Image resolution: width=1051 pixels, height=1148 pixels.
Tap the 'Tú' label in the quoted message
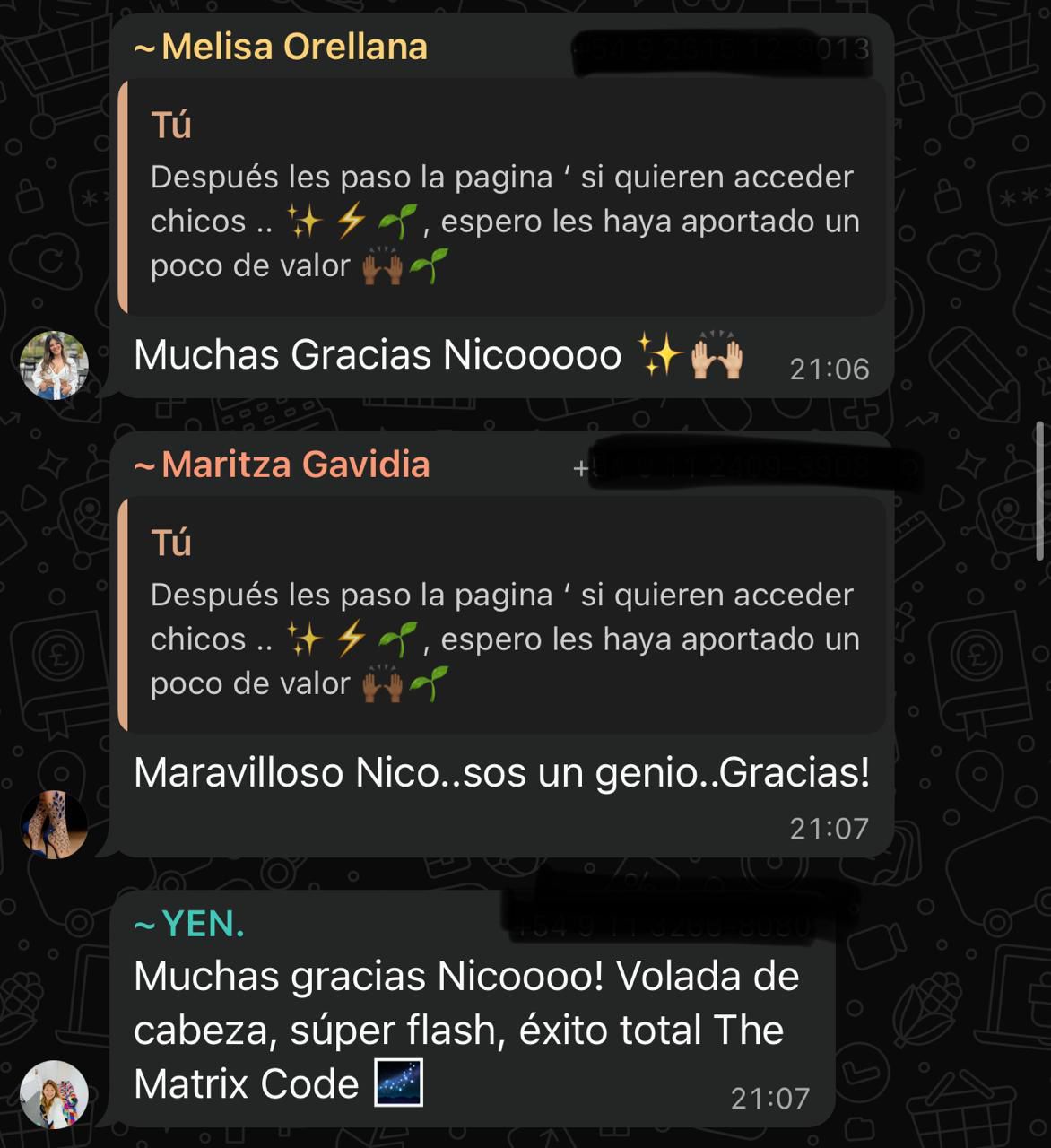point(170,125)
